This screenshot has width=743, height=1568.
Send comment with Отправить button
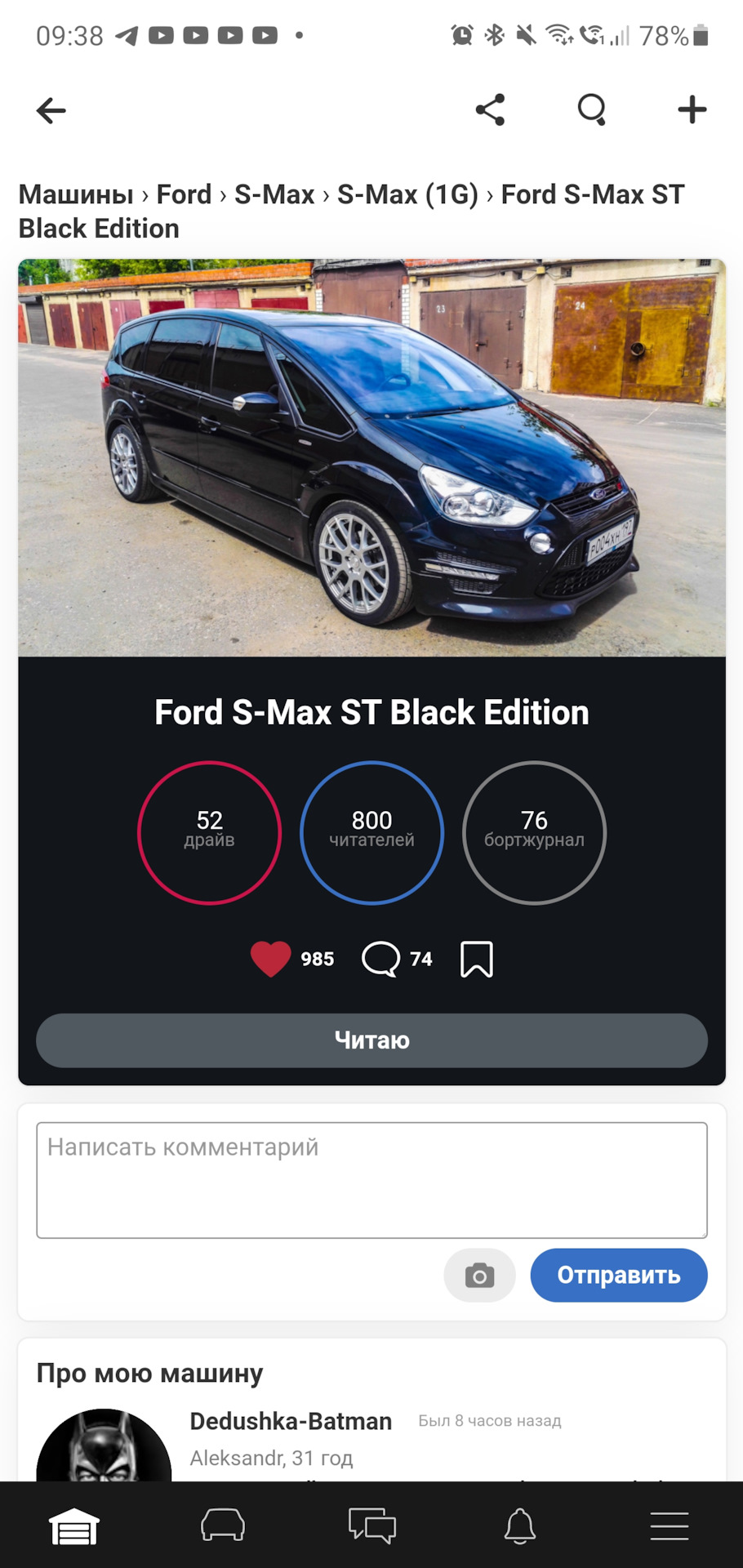click(618, 1275)
